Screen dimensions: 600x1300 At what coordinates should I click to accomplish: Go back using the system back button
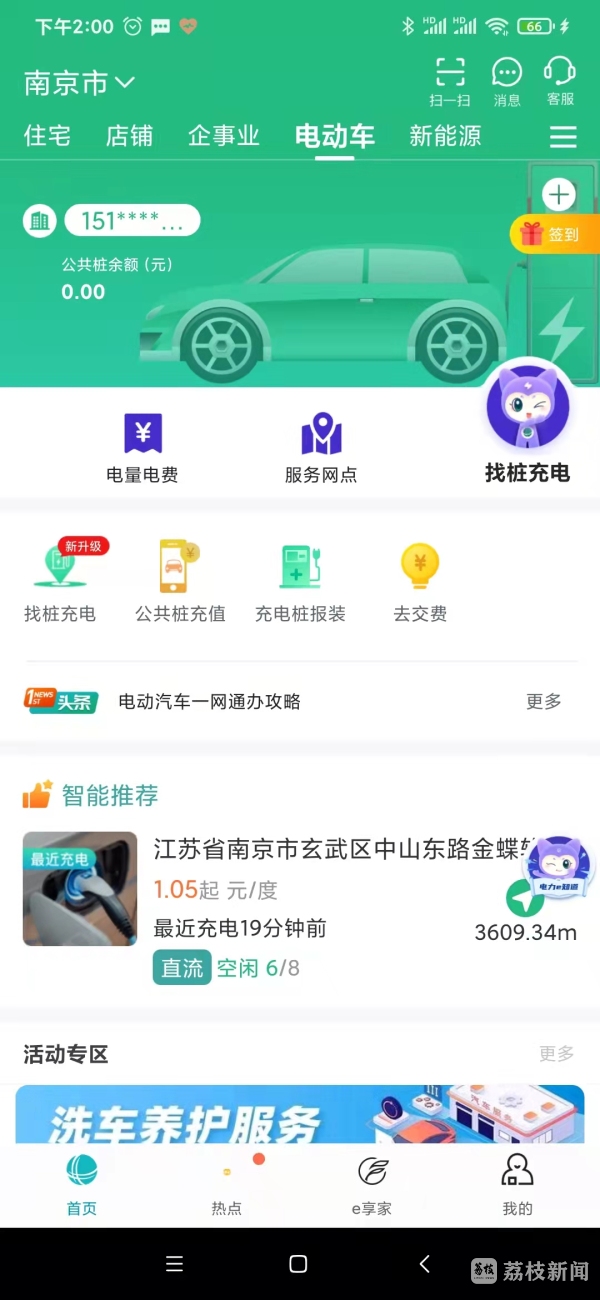(x=424, y=1264)
